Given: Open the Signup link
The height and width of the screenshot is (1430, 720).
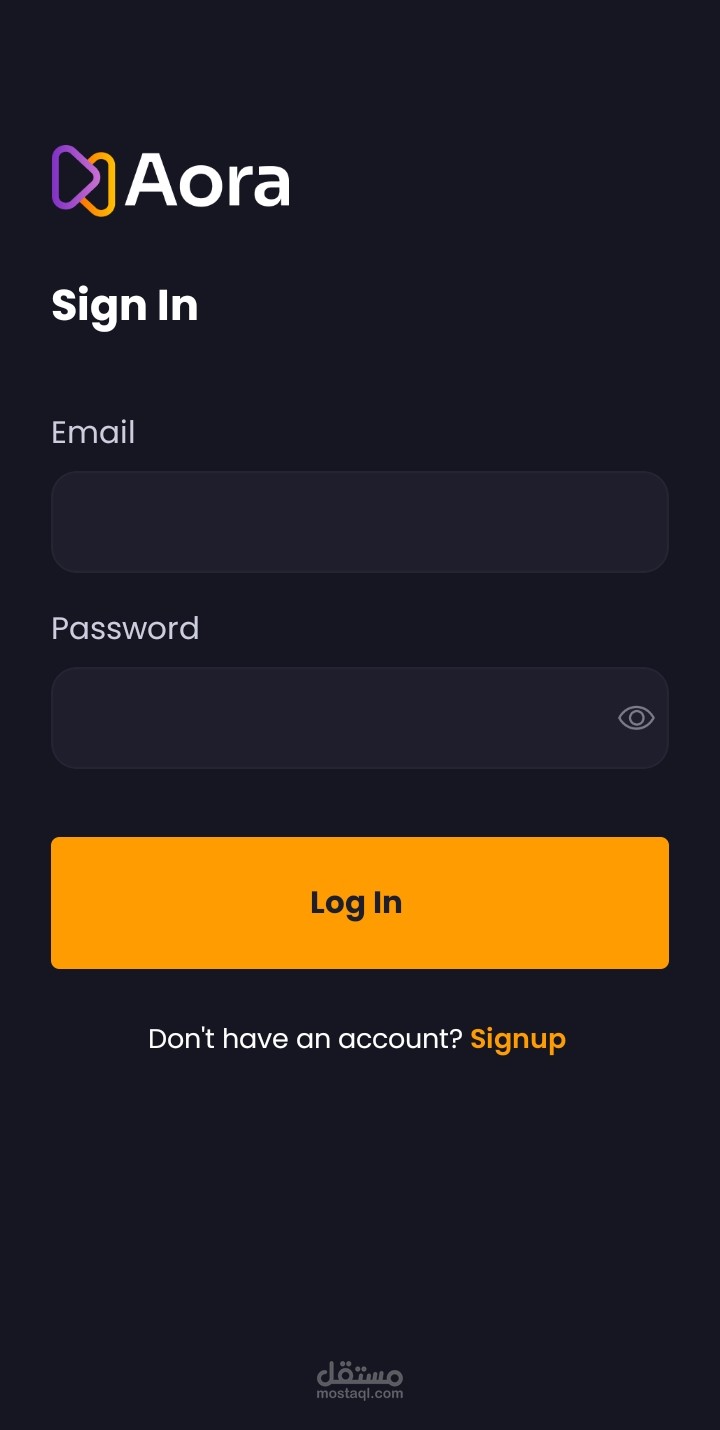Looking at the screenshot, I should [x=518, y=1039].
